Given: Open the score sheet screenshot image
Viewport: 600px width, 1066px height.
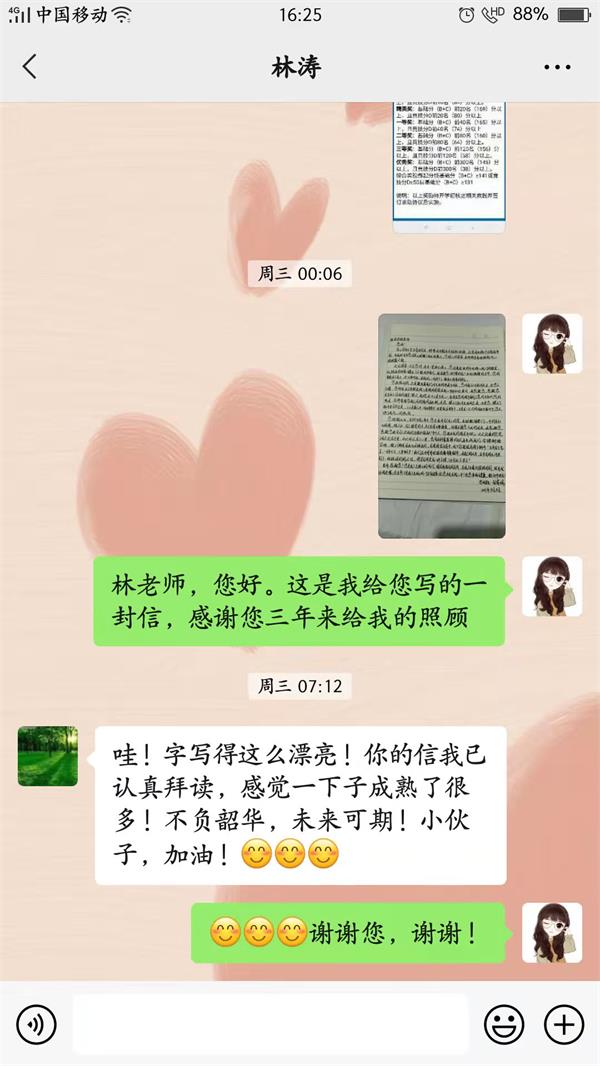Looking at the screenshot, I should coord(448,165).
